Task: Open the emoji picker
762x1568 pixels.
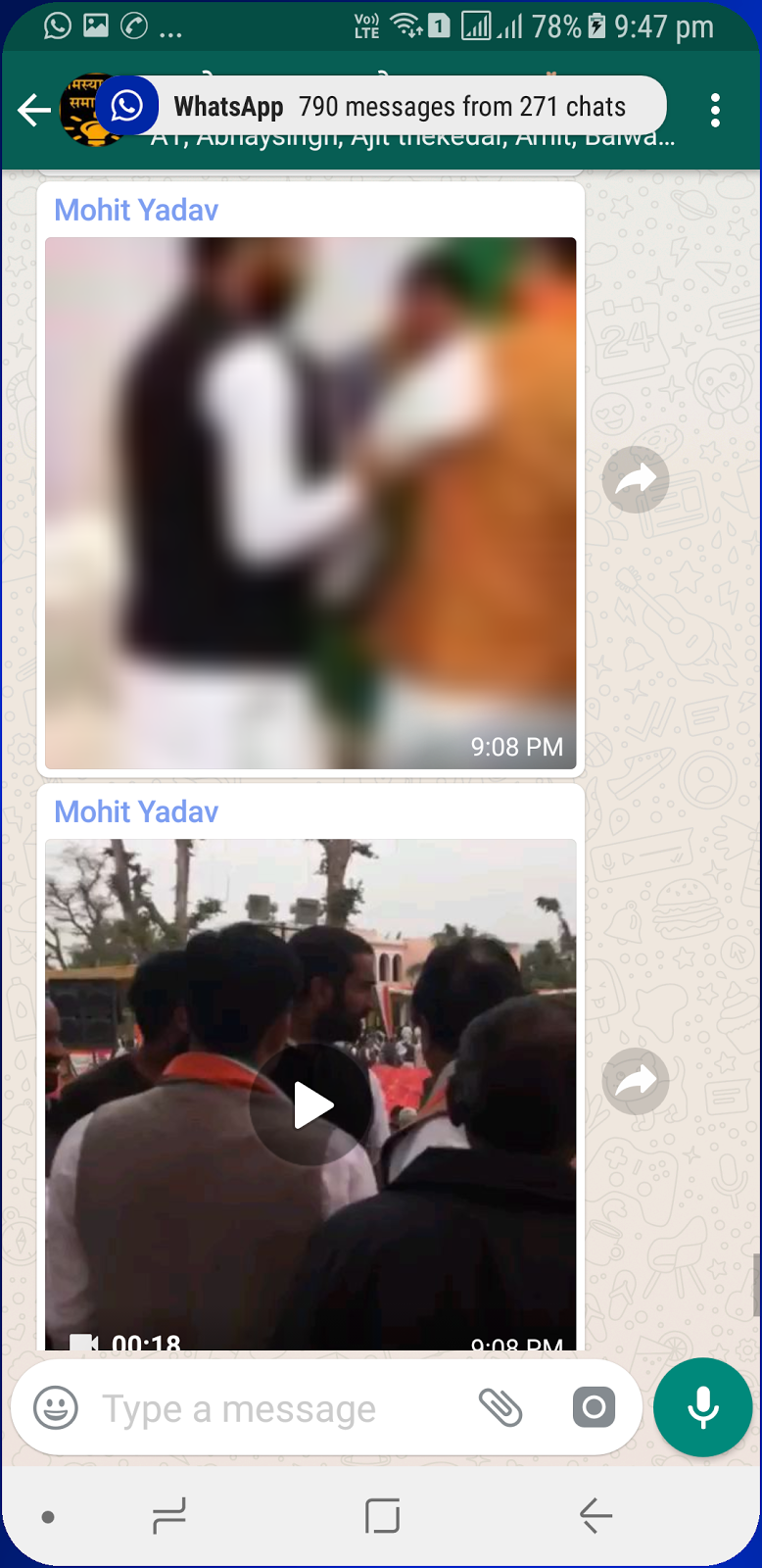Action: pos(56,1408)
